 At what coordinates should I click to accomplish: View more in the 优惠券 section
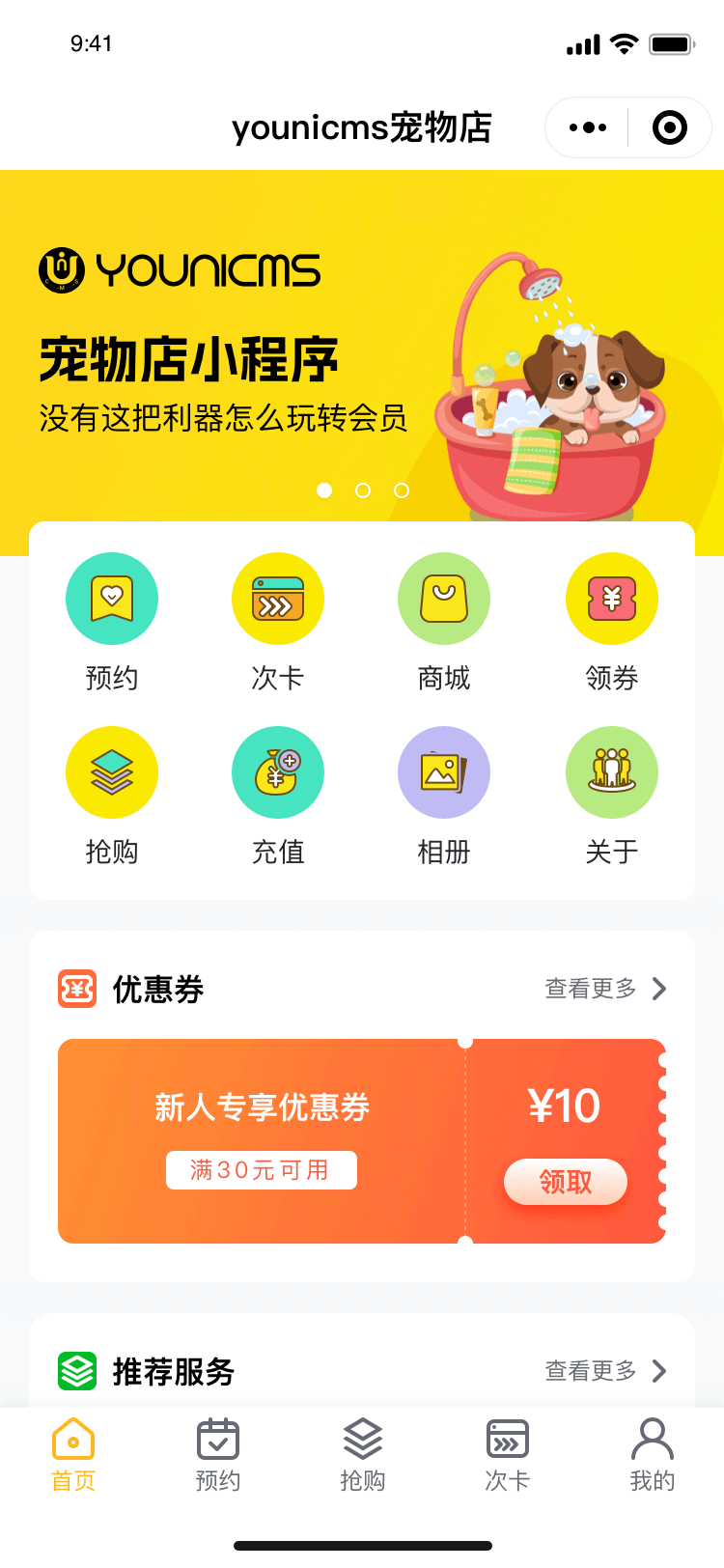coord(605,989)
